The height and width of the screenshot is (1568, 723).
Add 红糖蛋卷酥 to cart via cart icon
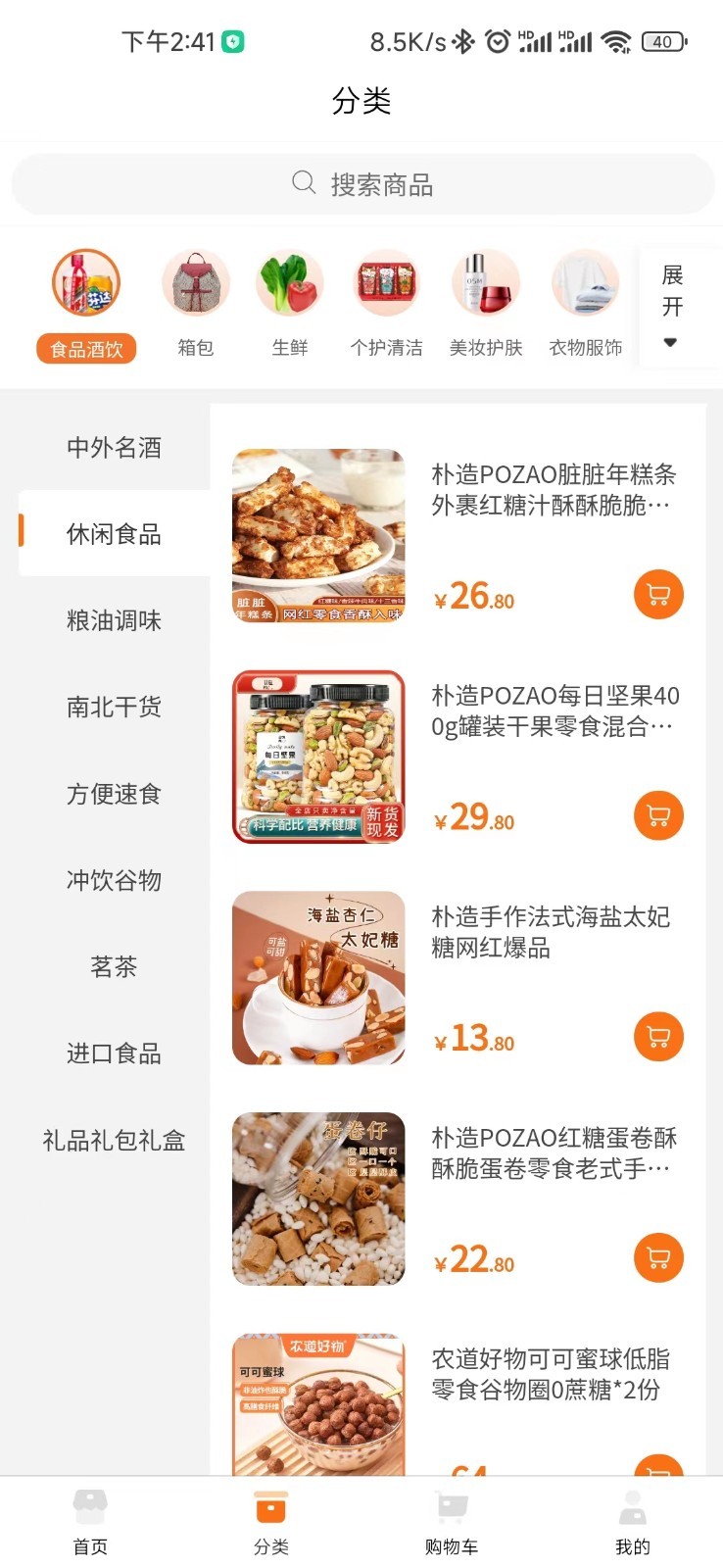(657, 1258)
